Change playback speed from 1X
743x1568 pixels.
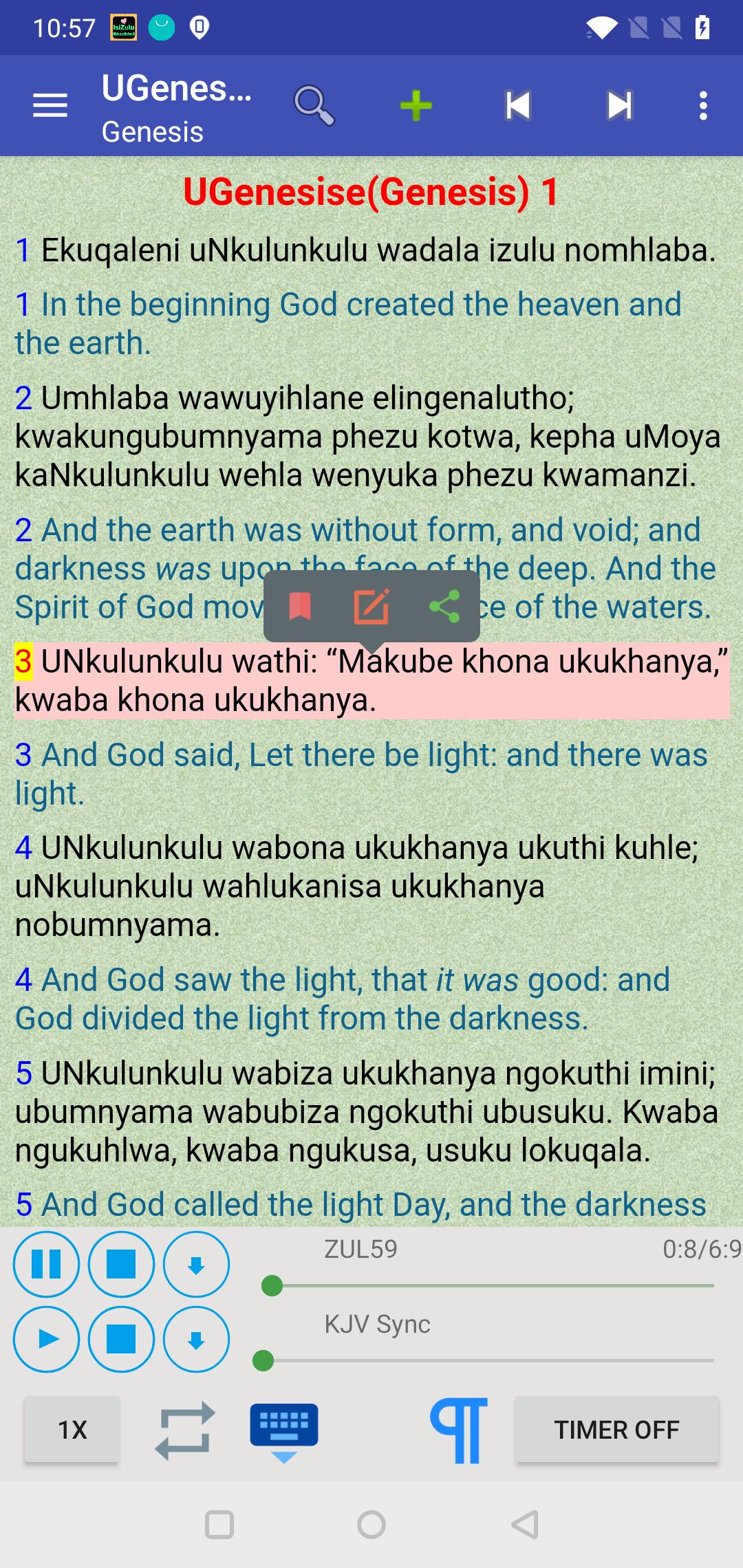coord(72,1430)
